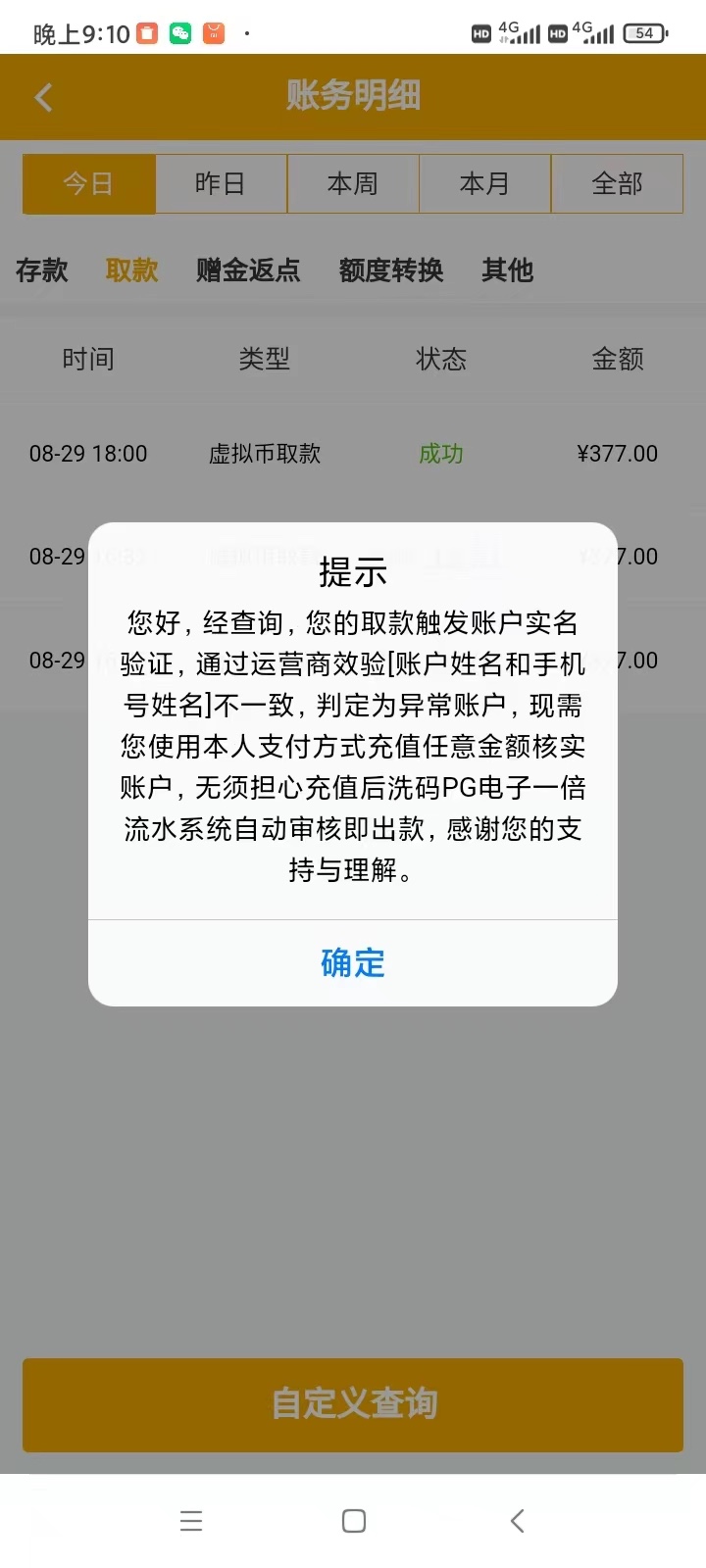
Task: Select the 取款 category
Action: pyautogui.click(x=132, y=269)
